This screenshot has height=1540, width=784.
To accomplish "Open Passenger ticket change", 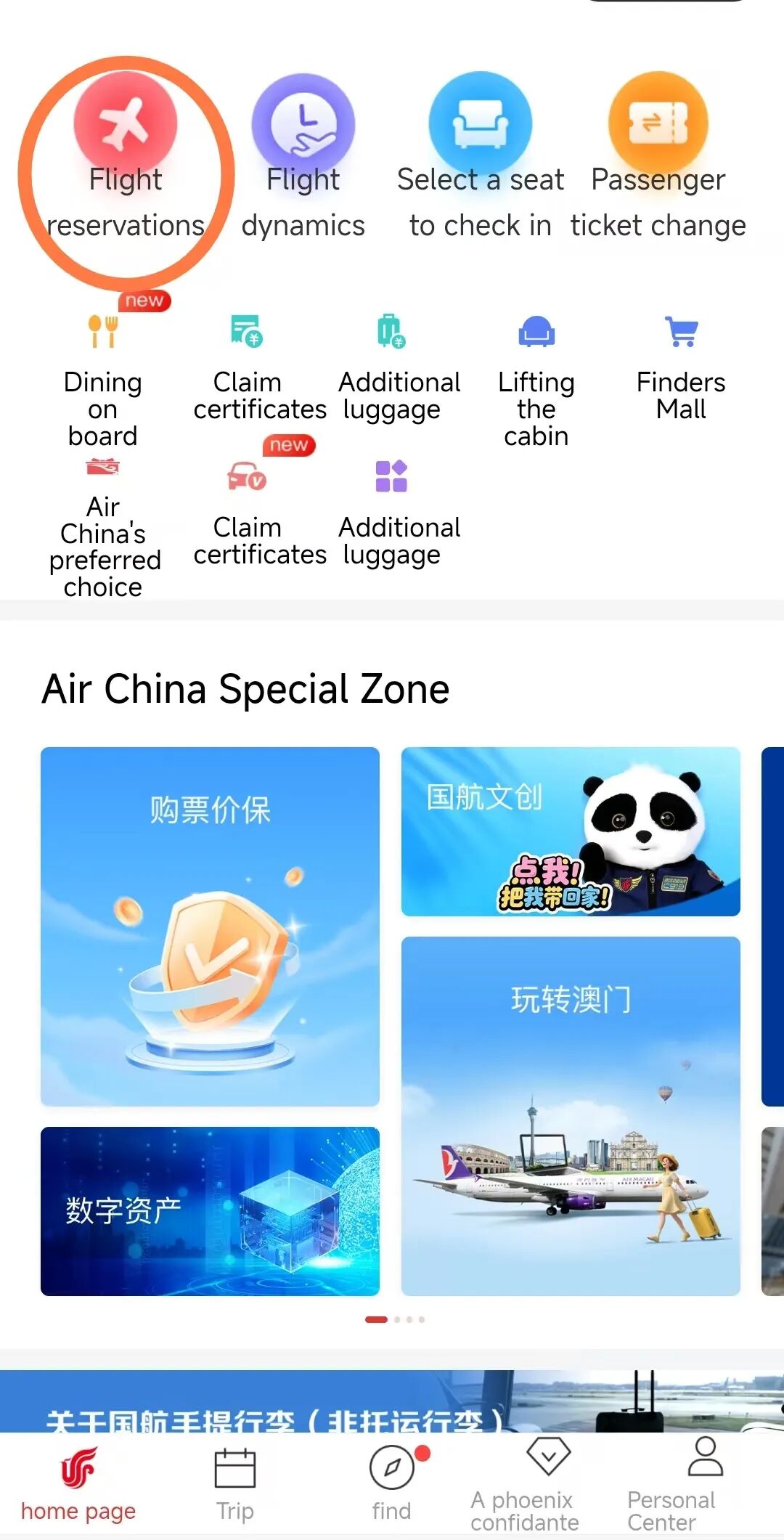I will tap(658, 160).
